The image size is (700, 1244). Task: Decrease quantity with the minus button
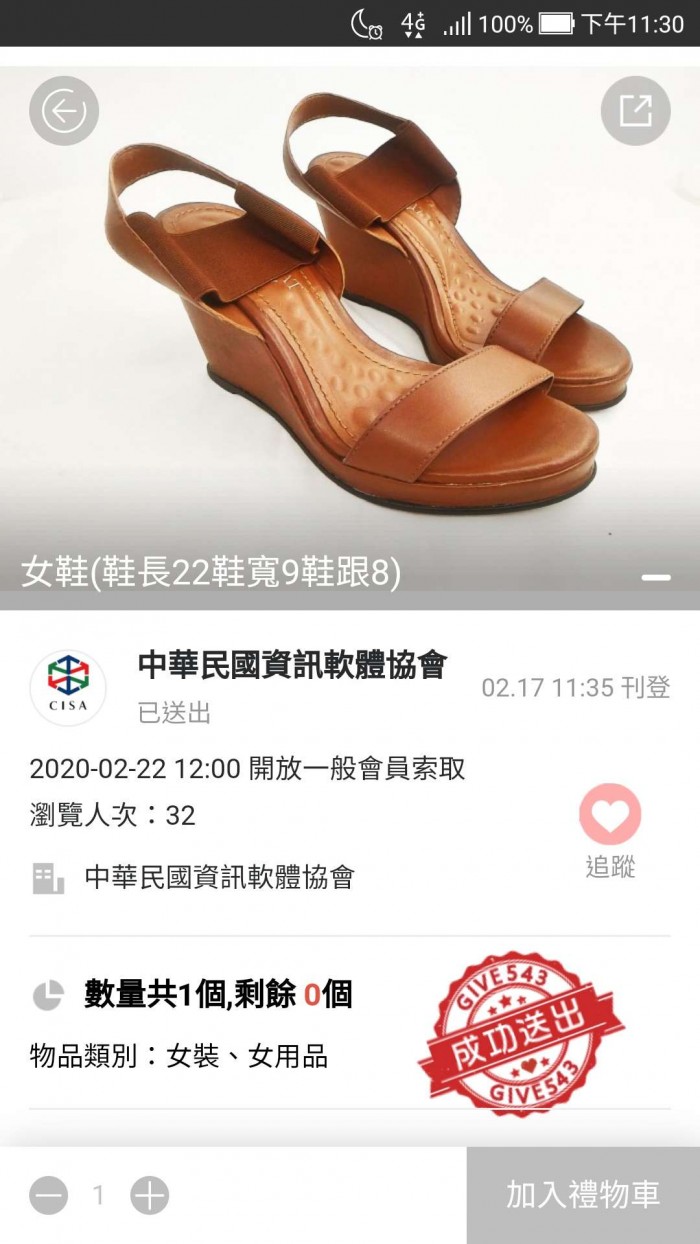pyautogui.click(x=48, y=1195)
